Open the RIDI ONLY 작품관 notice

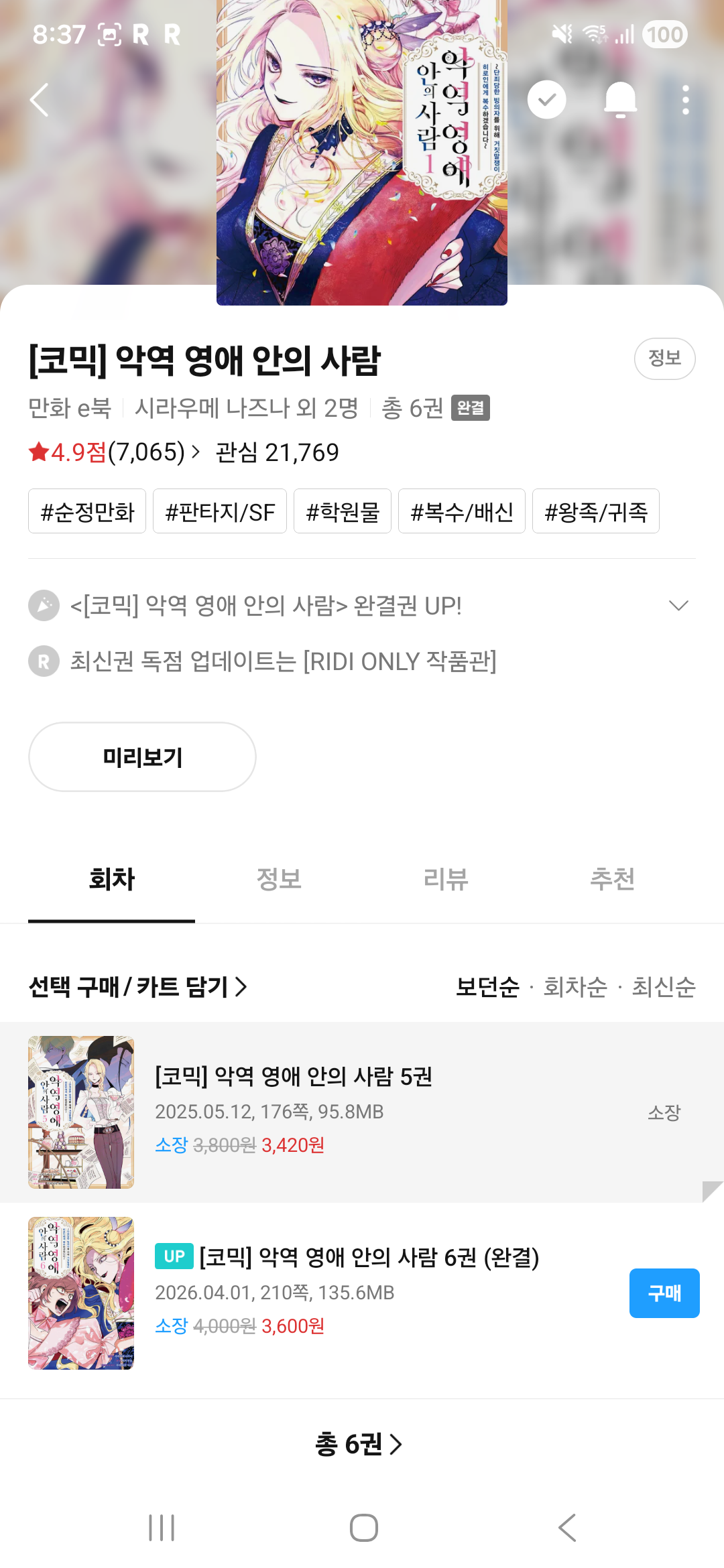(283, 661)
